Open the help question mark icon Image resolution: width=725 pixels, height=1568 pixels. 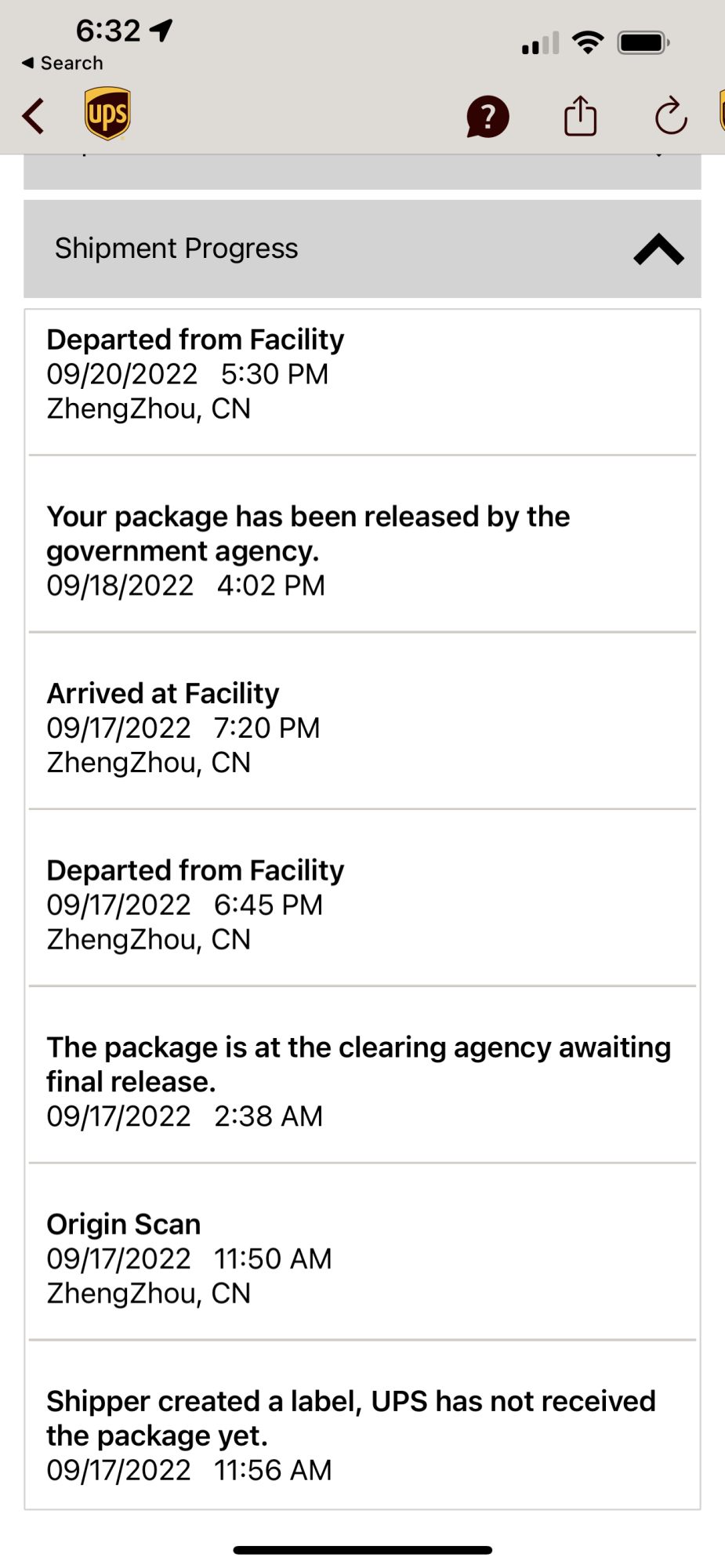488,117
